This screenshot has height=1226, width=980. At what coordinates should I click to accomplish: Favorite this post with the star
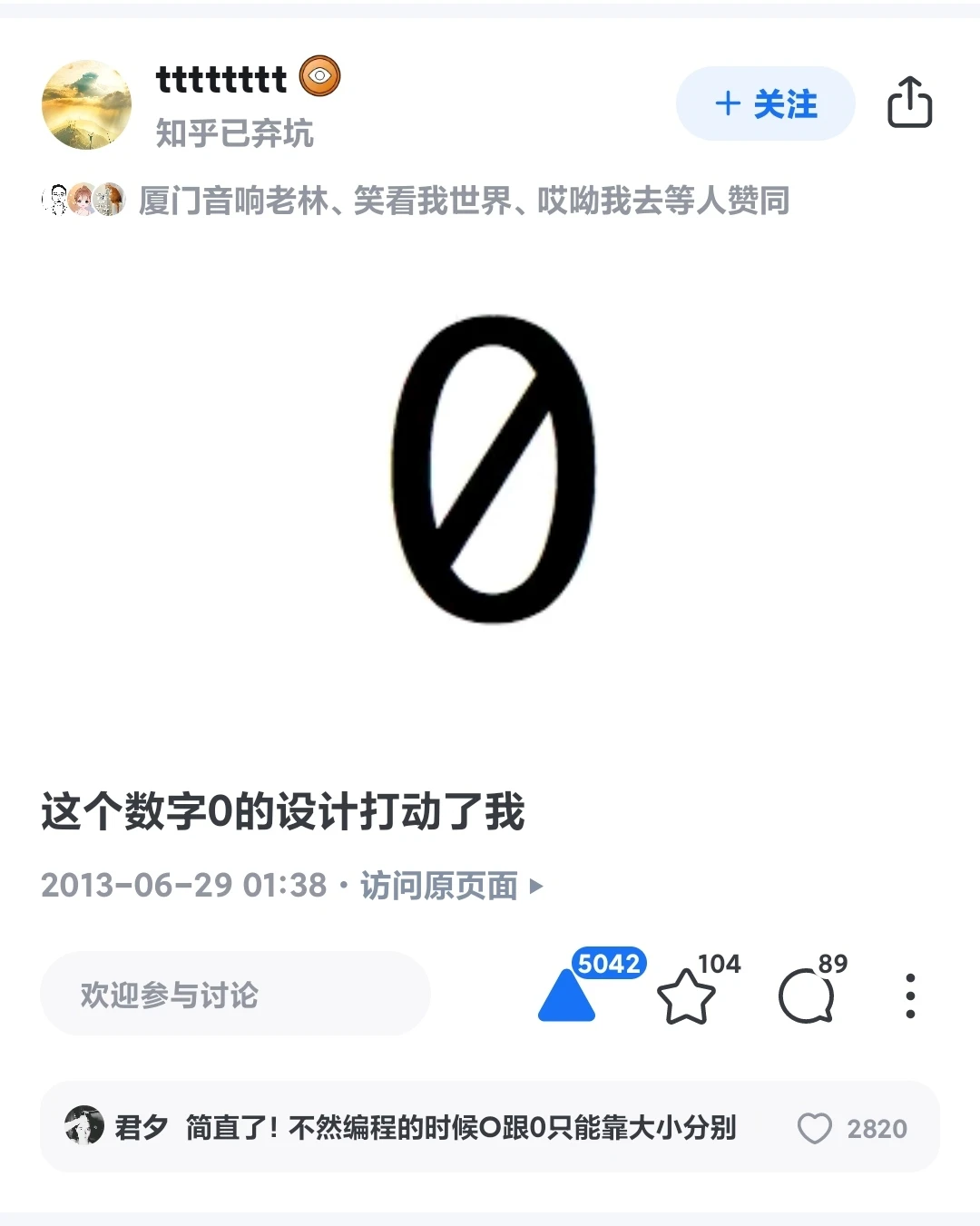[685, 996]
